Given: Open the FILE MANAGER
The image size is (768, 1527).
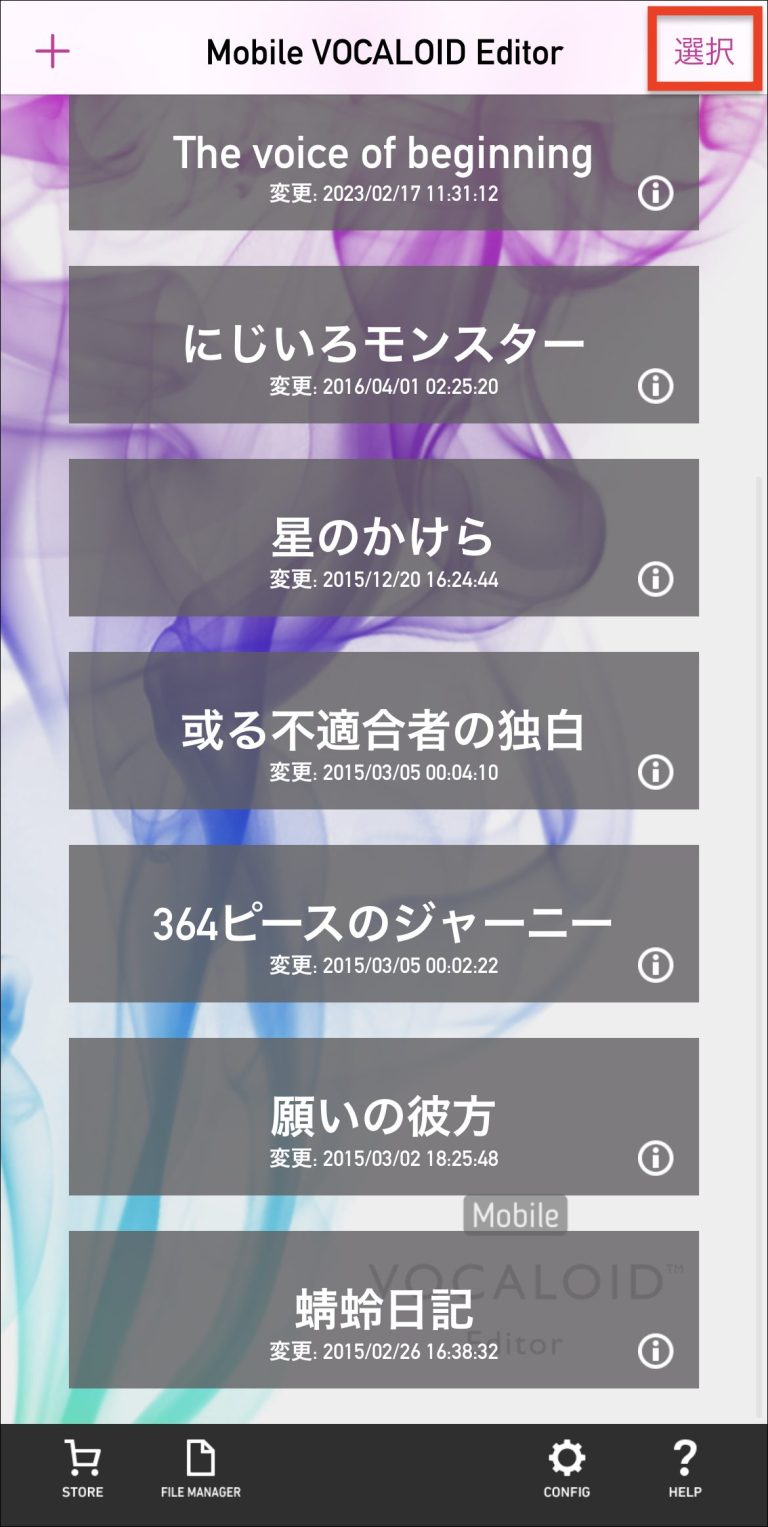Looking at the screenshot, I should pos(202,1468).
